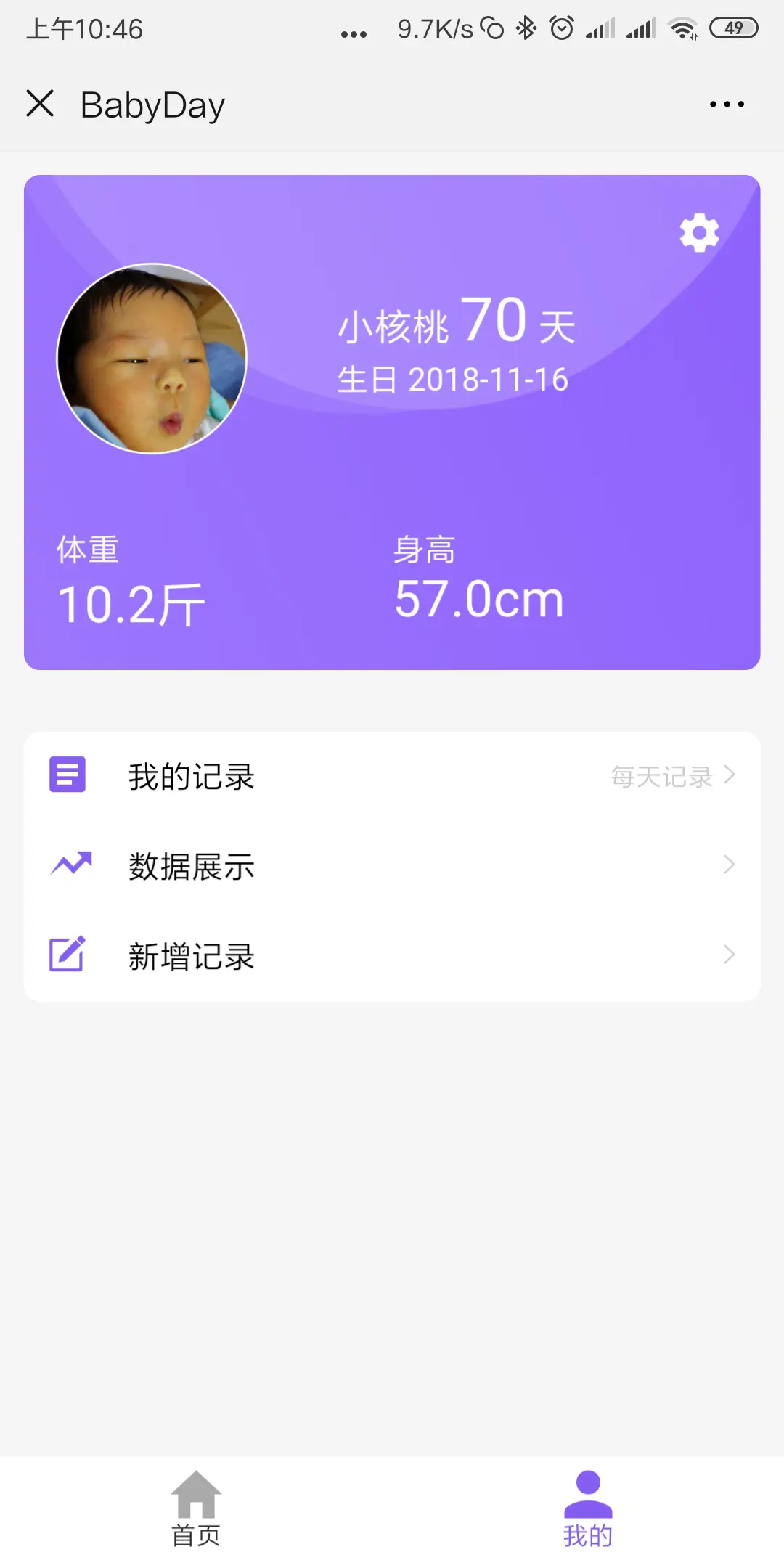Open baby profile settings gear
Viewport: 784px width, 1568px height.
coord(699,232)
